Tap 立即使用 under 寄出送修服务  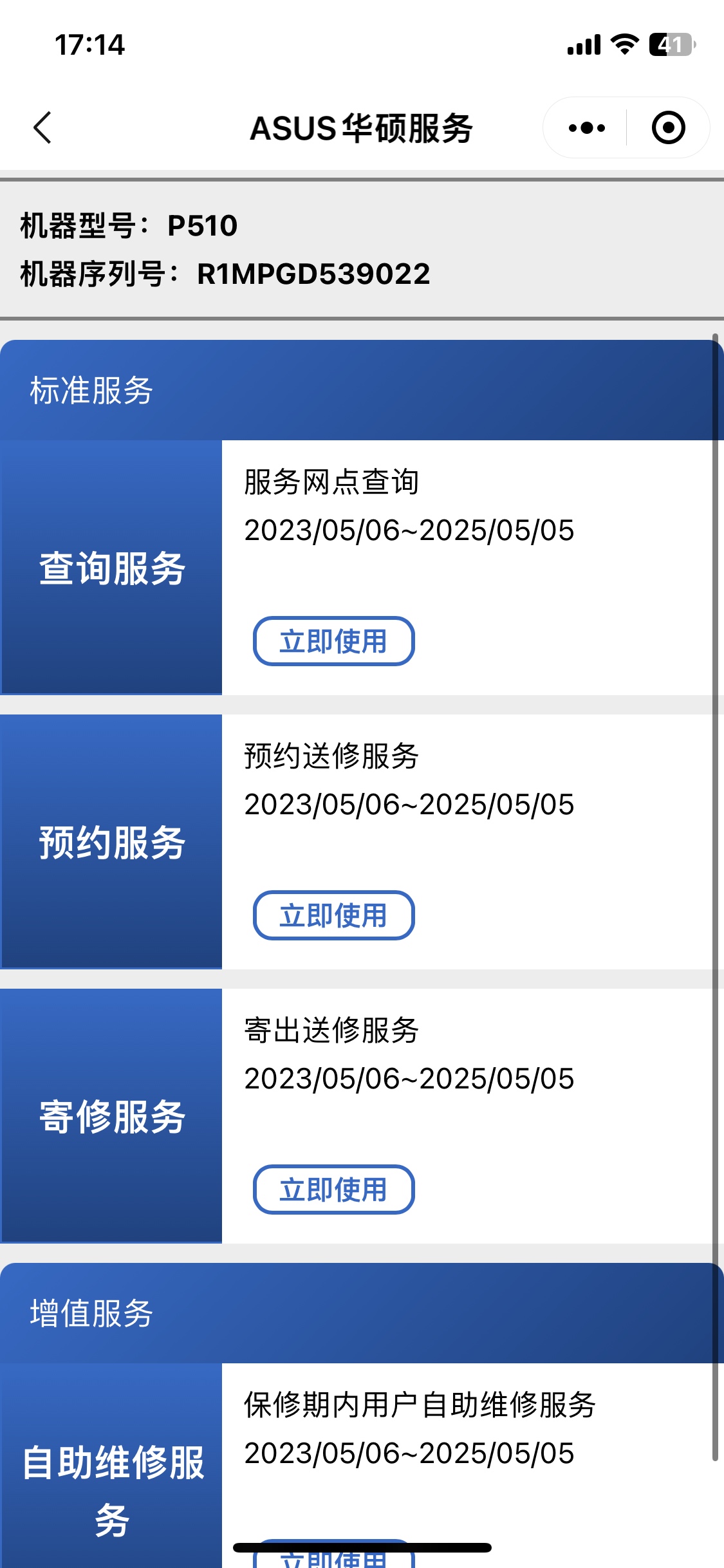pos(333,1190)
